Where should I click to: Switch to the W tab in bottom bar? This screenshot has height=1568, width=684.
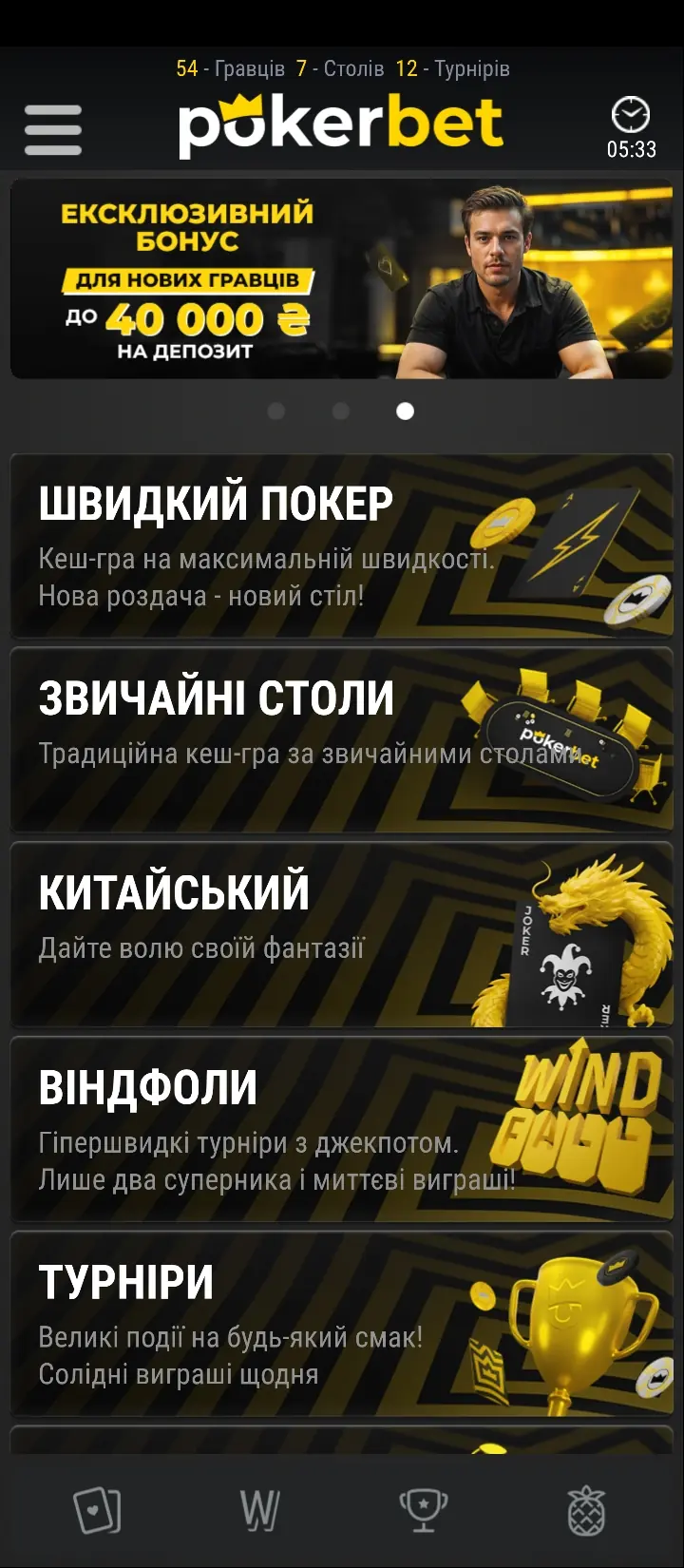[x=260, y=1510]
